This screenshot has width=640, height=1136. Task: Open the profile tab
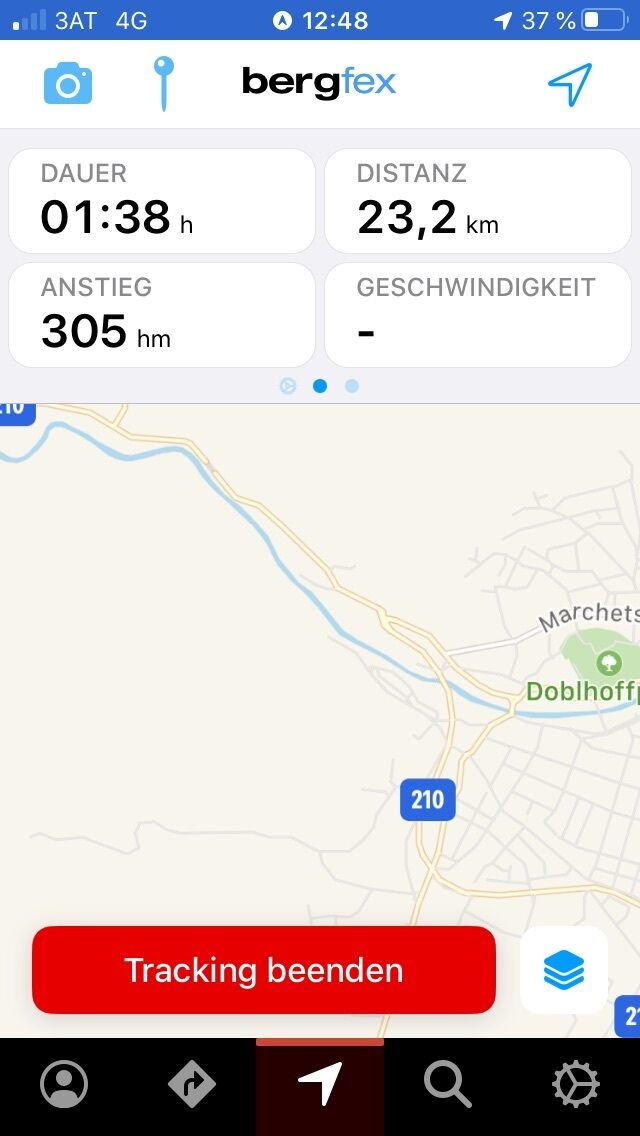point(64,1085)
